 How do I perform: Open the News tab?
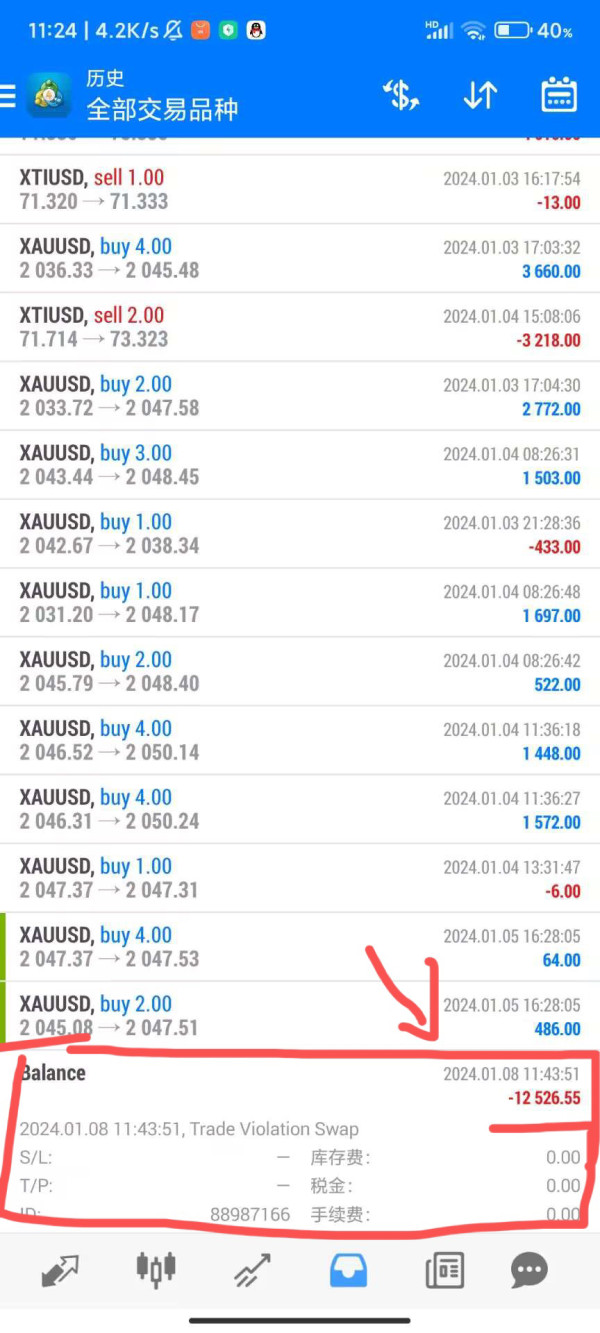(444, 1270)
